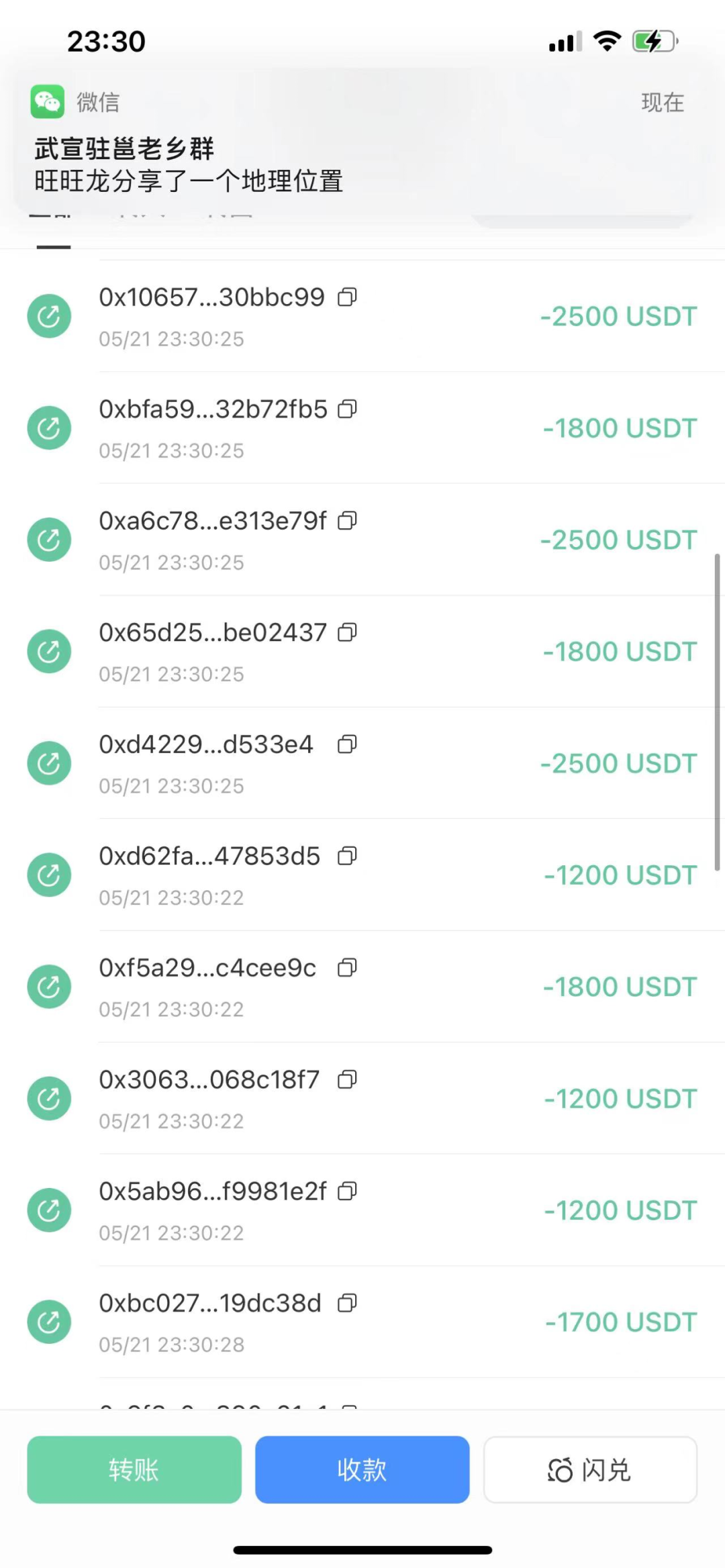Copy address 0xf5a29...c4cee9c
This screenshot has width=725, height=1568.
point(347,967)
